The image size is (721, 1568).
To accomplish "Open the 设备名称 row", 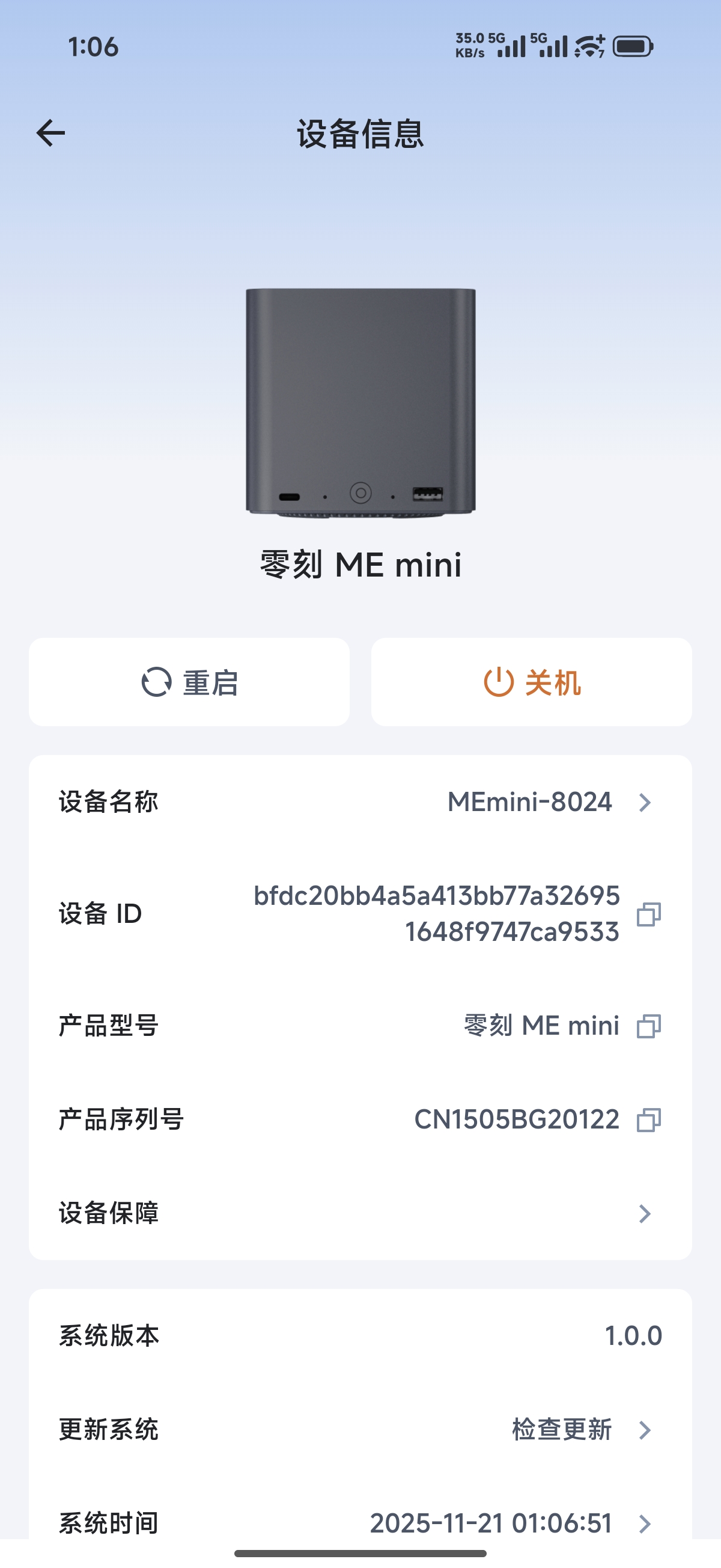I will [x=360, y=801].
